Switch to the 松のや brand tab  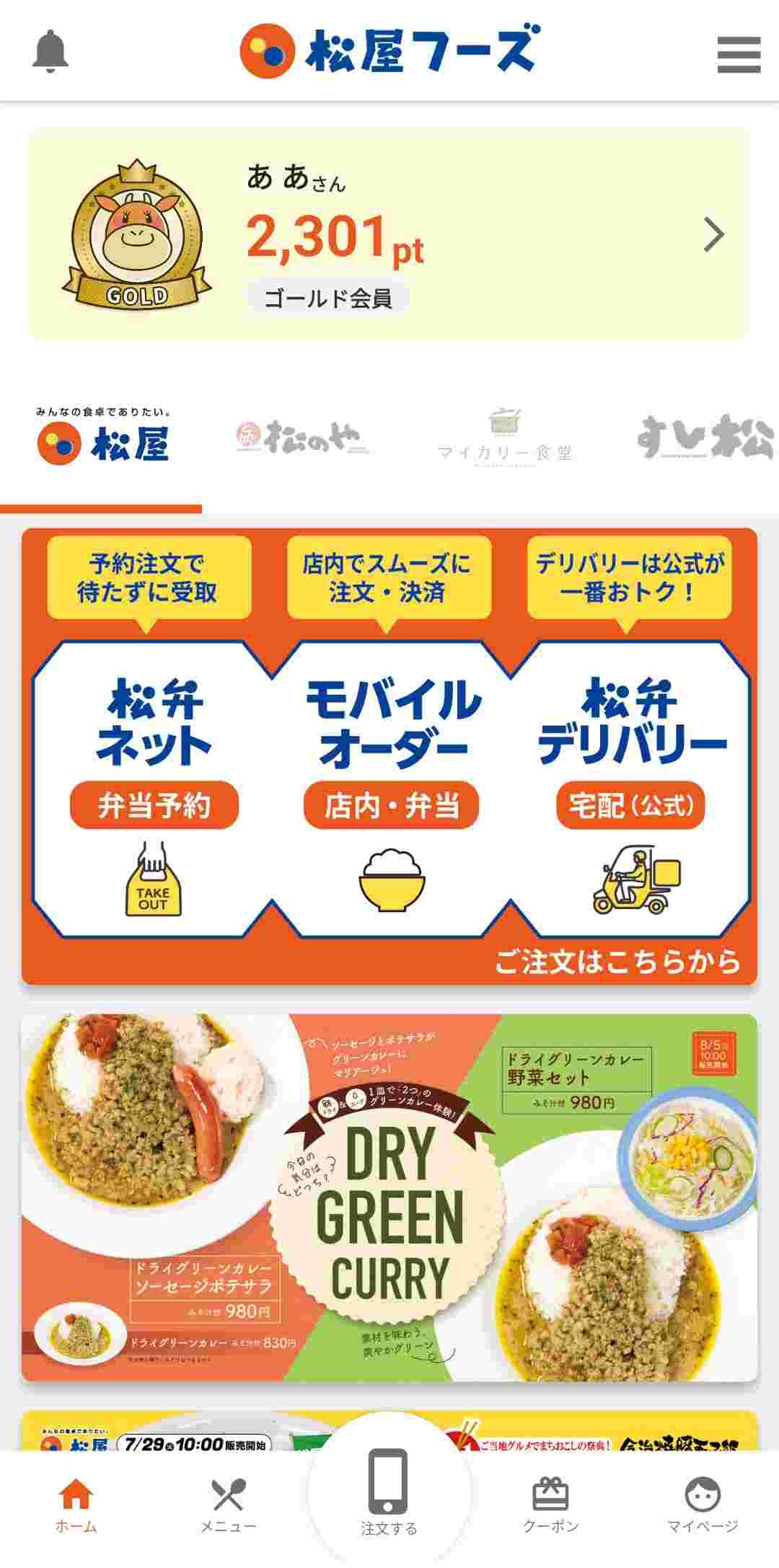coord(302,438)
